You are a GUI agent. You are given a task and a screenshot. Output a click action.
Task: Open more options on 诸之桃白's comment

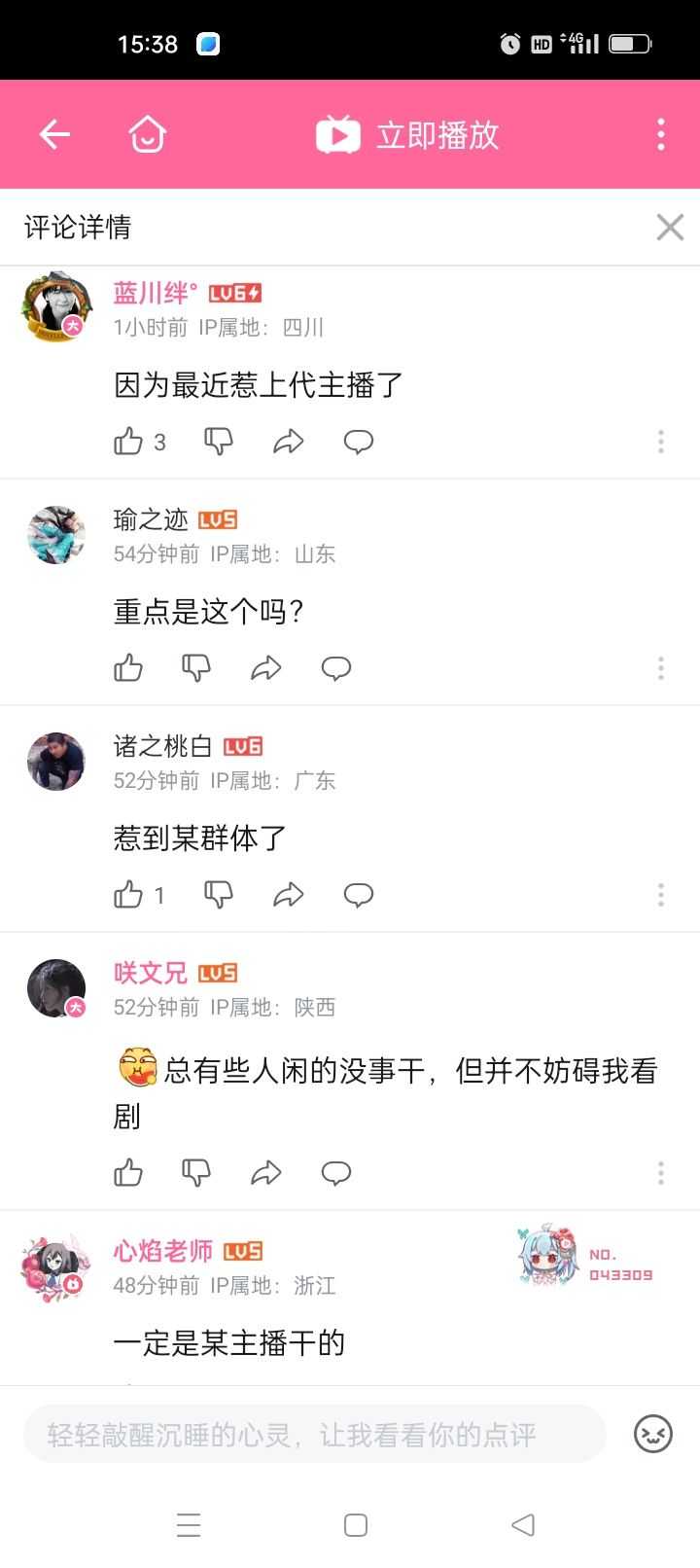click(x=661, y=895)
